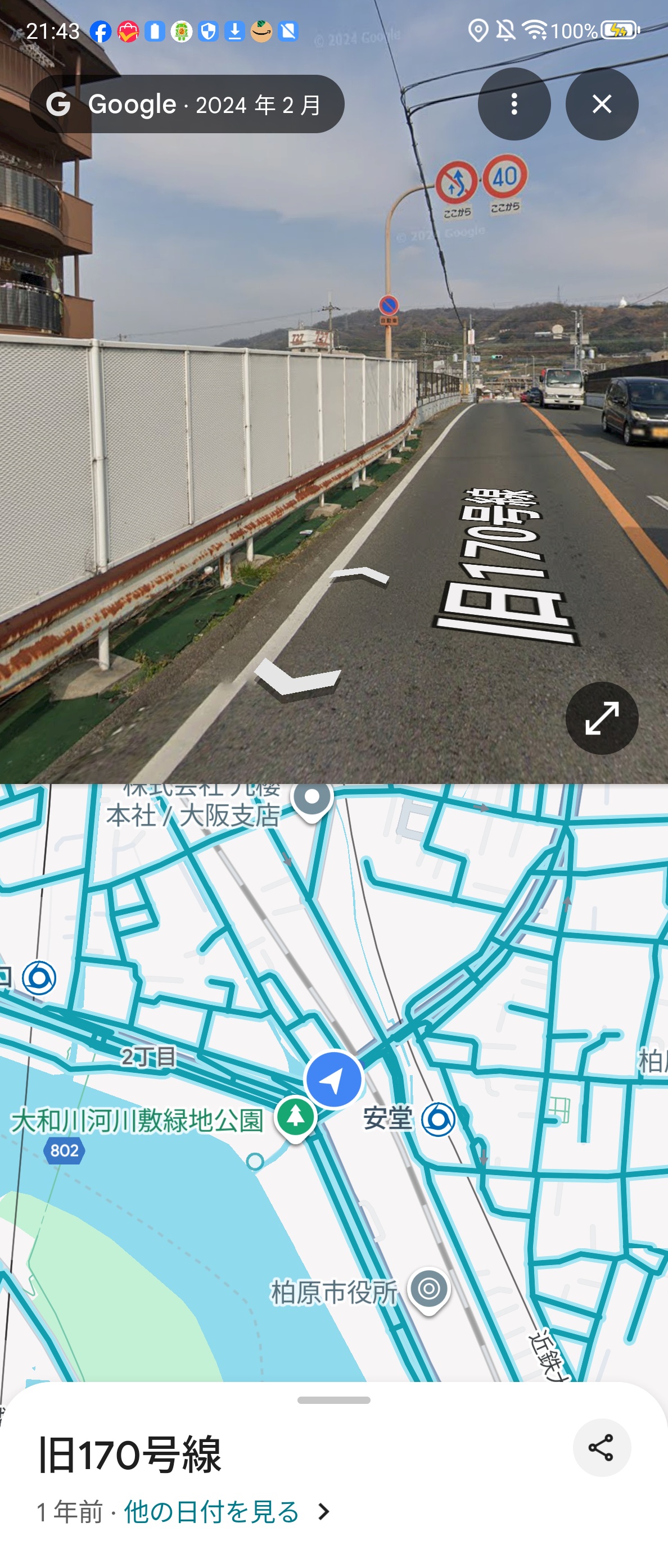Close the Street View panel
Screen dimensions: 668x1568
pos(601,104)
